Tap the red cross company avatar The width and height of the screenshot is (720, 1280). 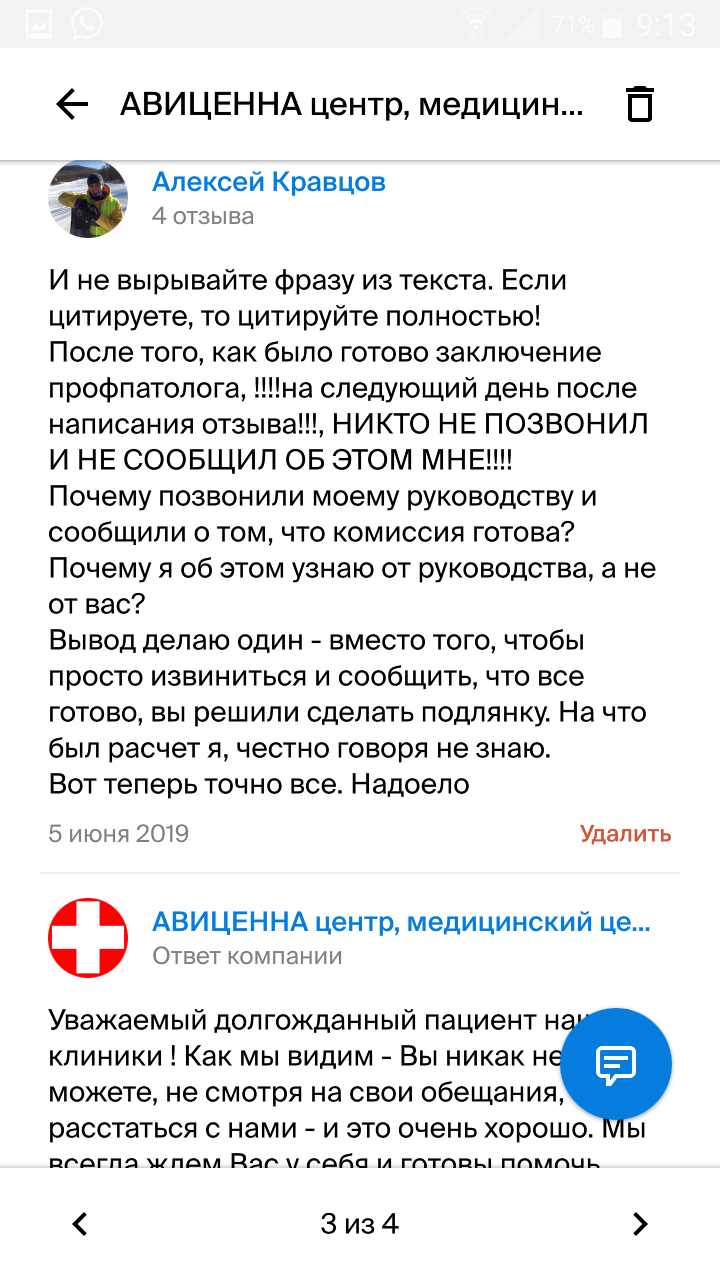tap(88, 938)
